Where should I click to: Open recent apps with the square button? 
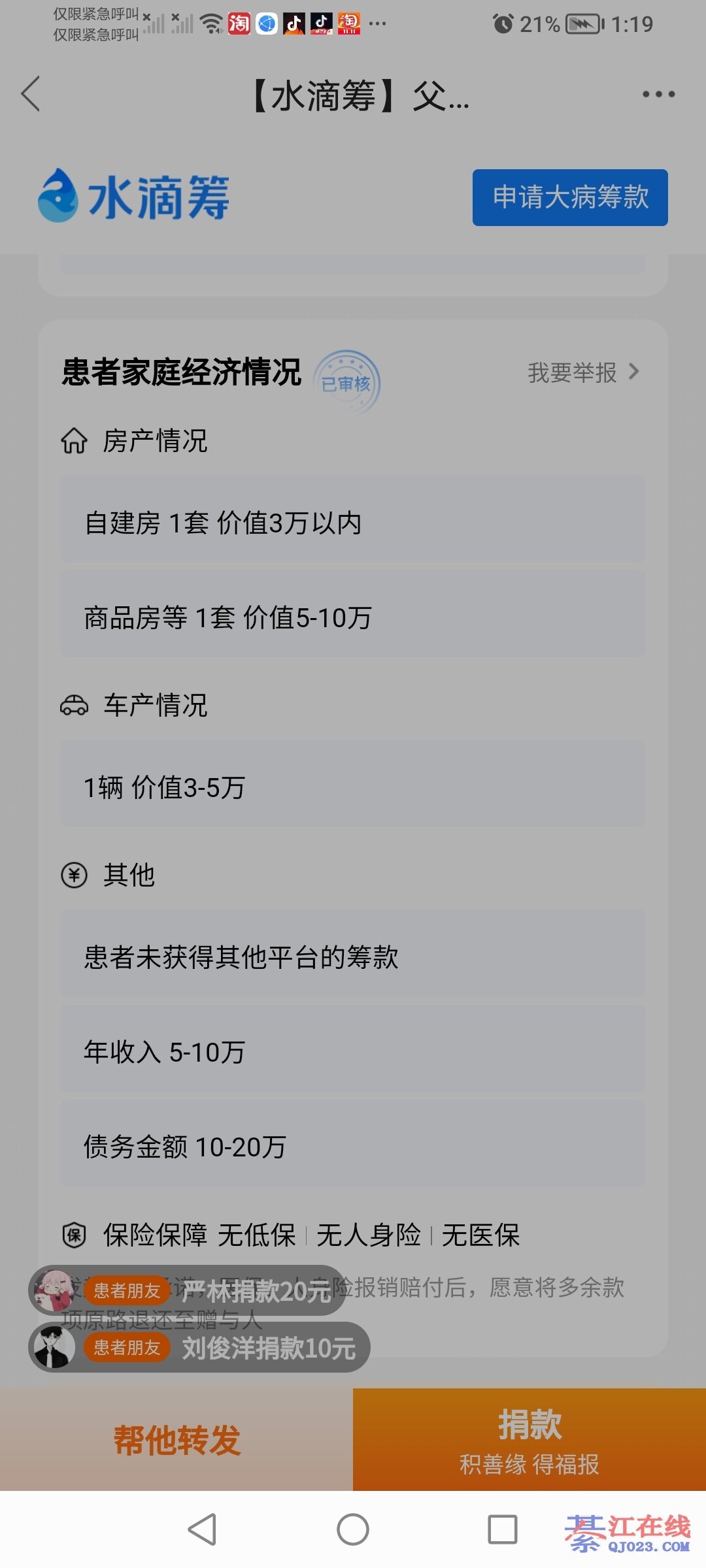click(502, 1529)
